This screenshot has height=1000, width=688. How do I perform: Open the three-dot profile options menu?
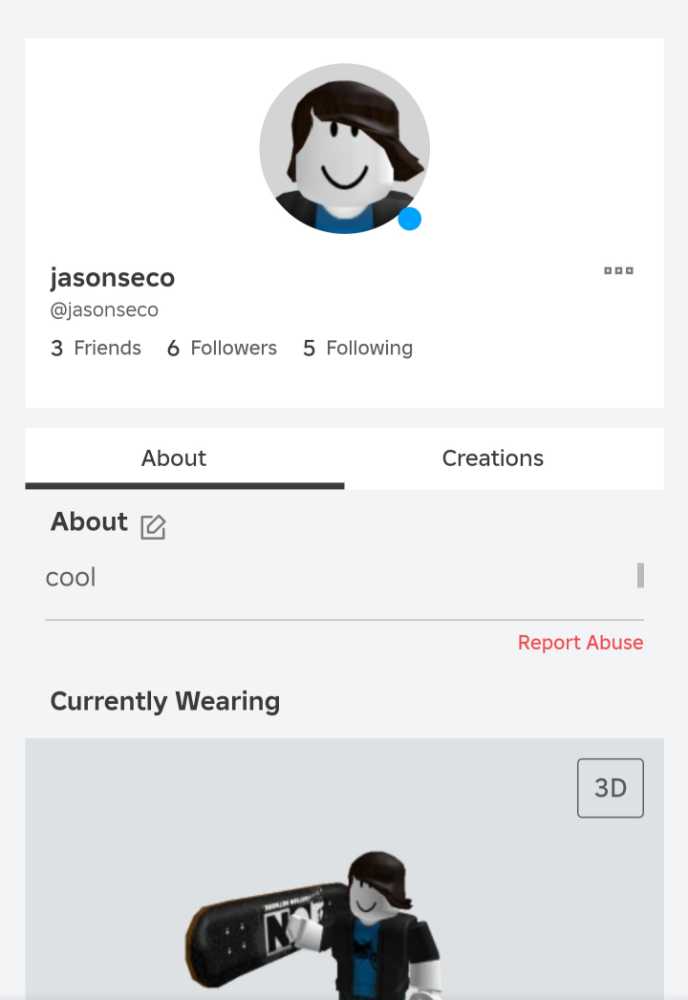(x=618, y=271)
